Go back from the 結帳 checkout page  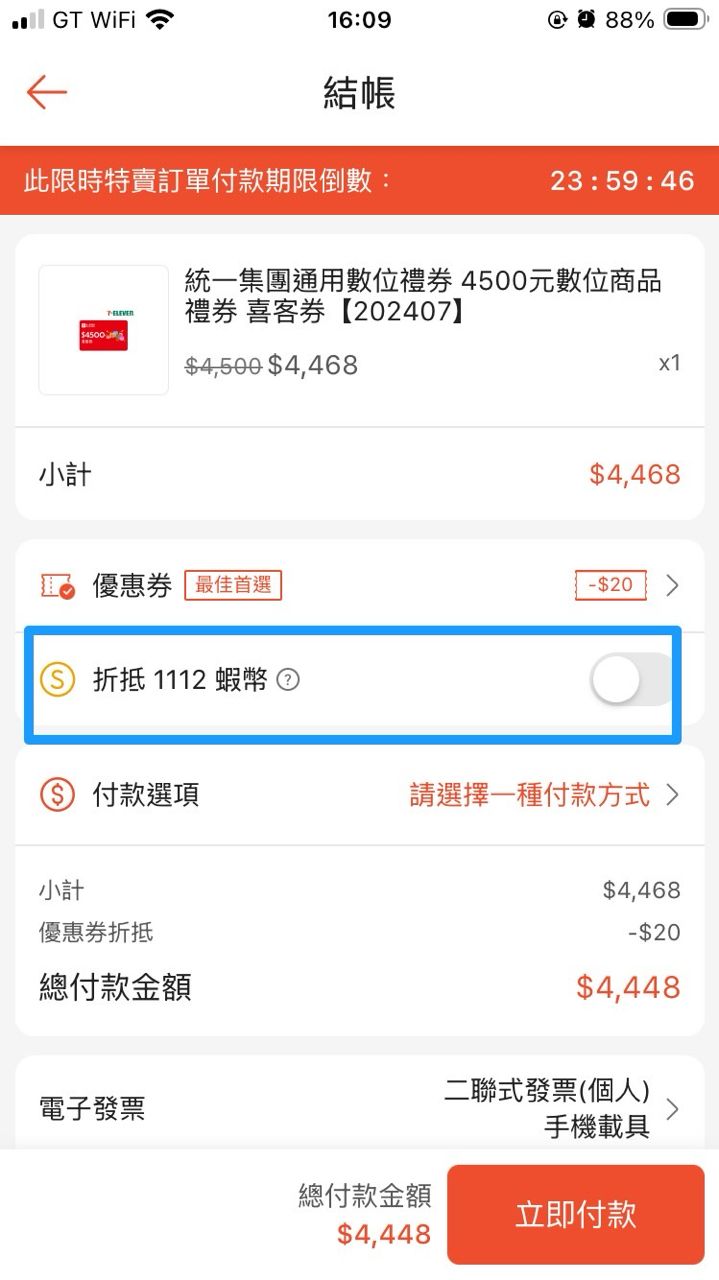point(46,93)
